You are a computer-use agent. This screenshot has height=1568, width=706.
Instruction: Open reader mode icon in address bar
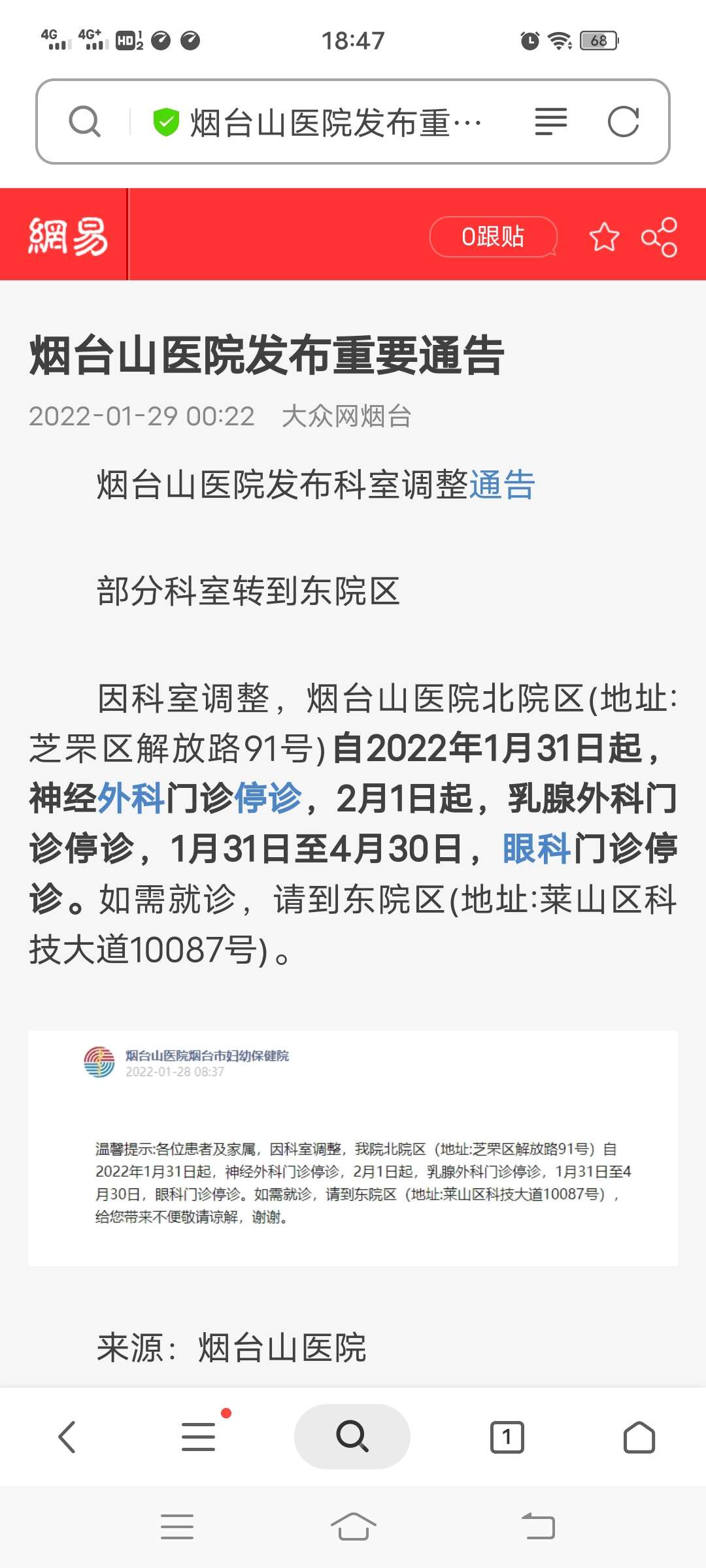pos(550,122)
